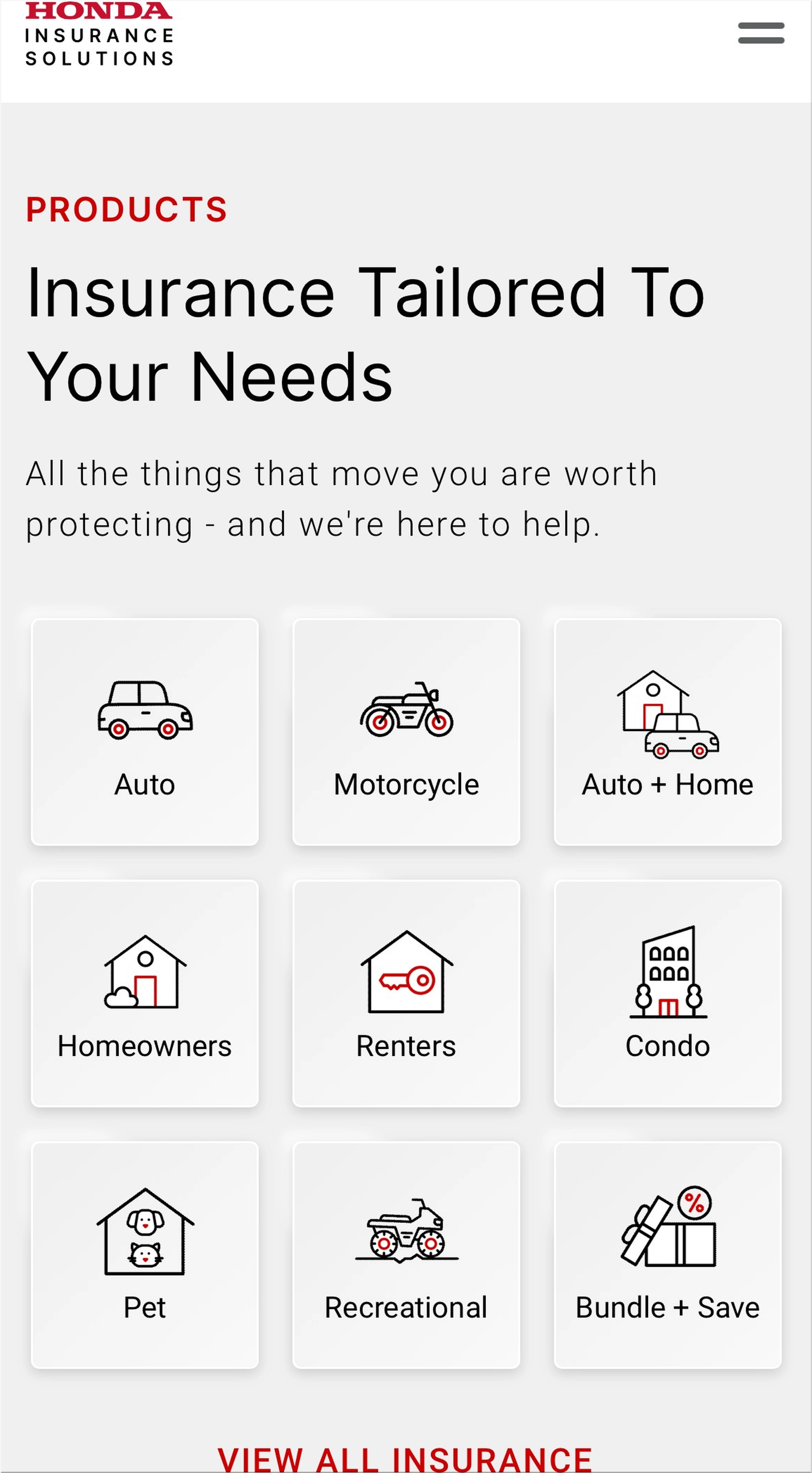Select the Bundle + Save card
This screenshot has width=812, height=1473.
coord(667,1254)
